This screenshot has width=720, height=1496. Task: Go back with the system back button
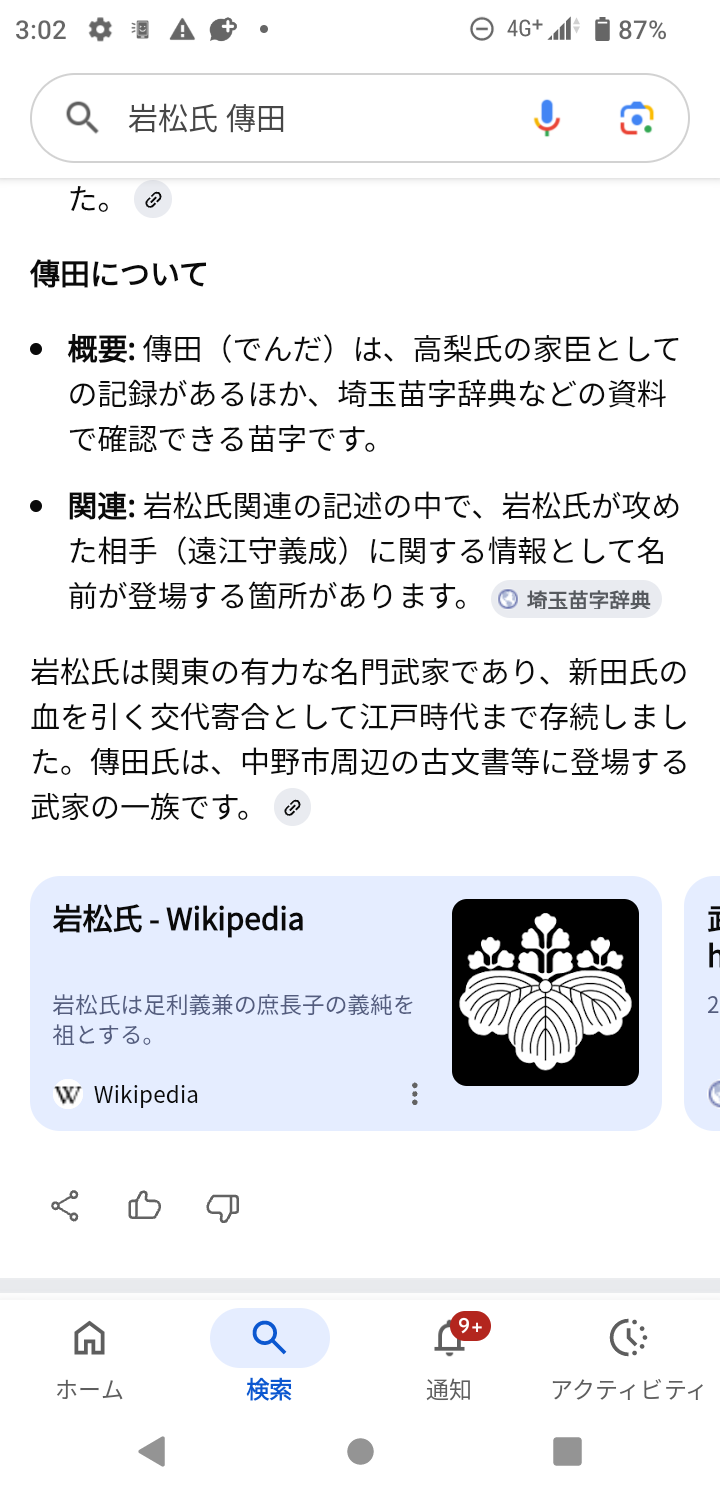coord(152,1451)
